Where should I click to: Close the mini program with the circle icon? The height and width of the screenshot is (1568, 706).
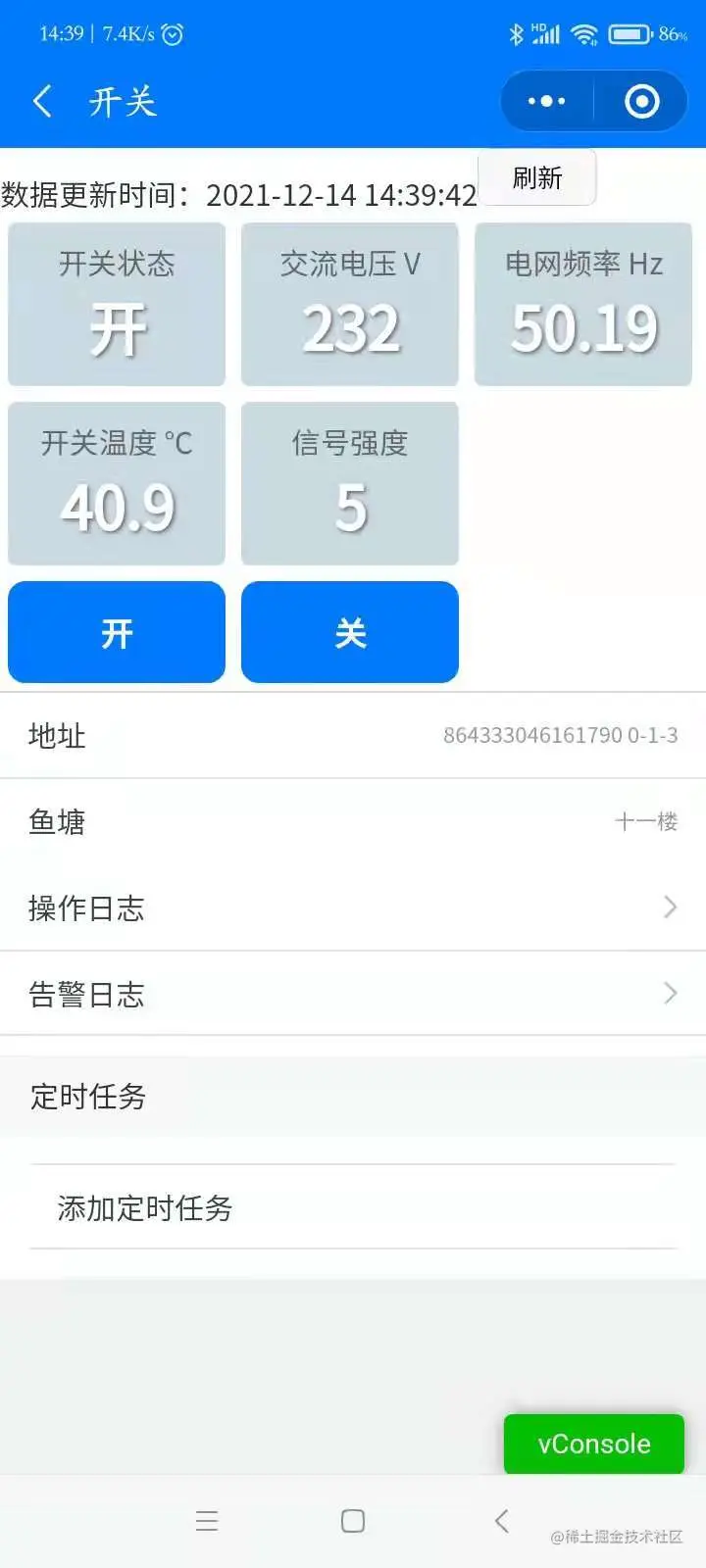641,101
